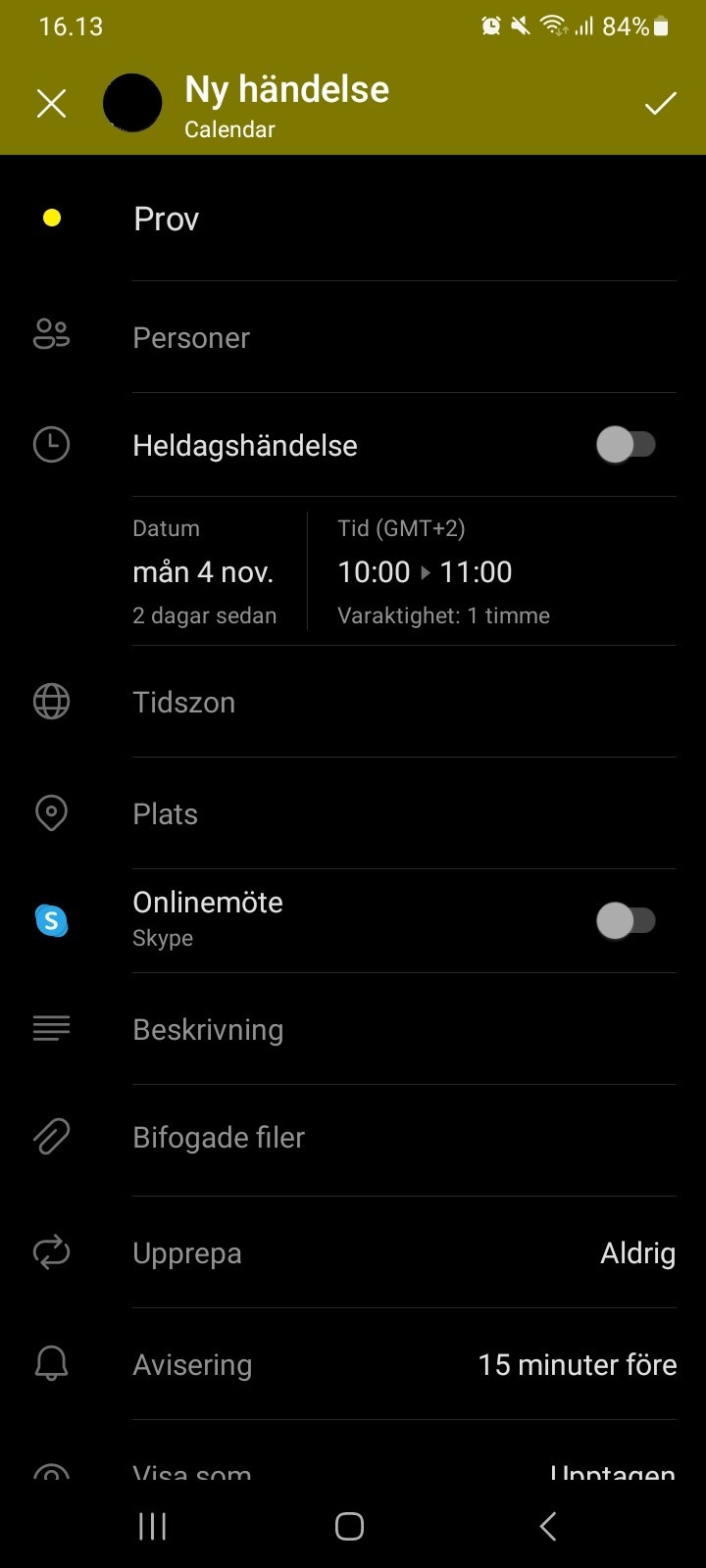Add a location in Plats

click(x=353, y=813)
